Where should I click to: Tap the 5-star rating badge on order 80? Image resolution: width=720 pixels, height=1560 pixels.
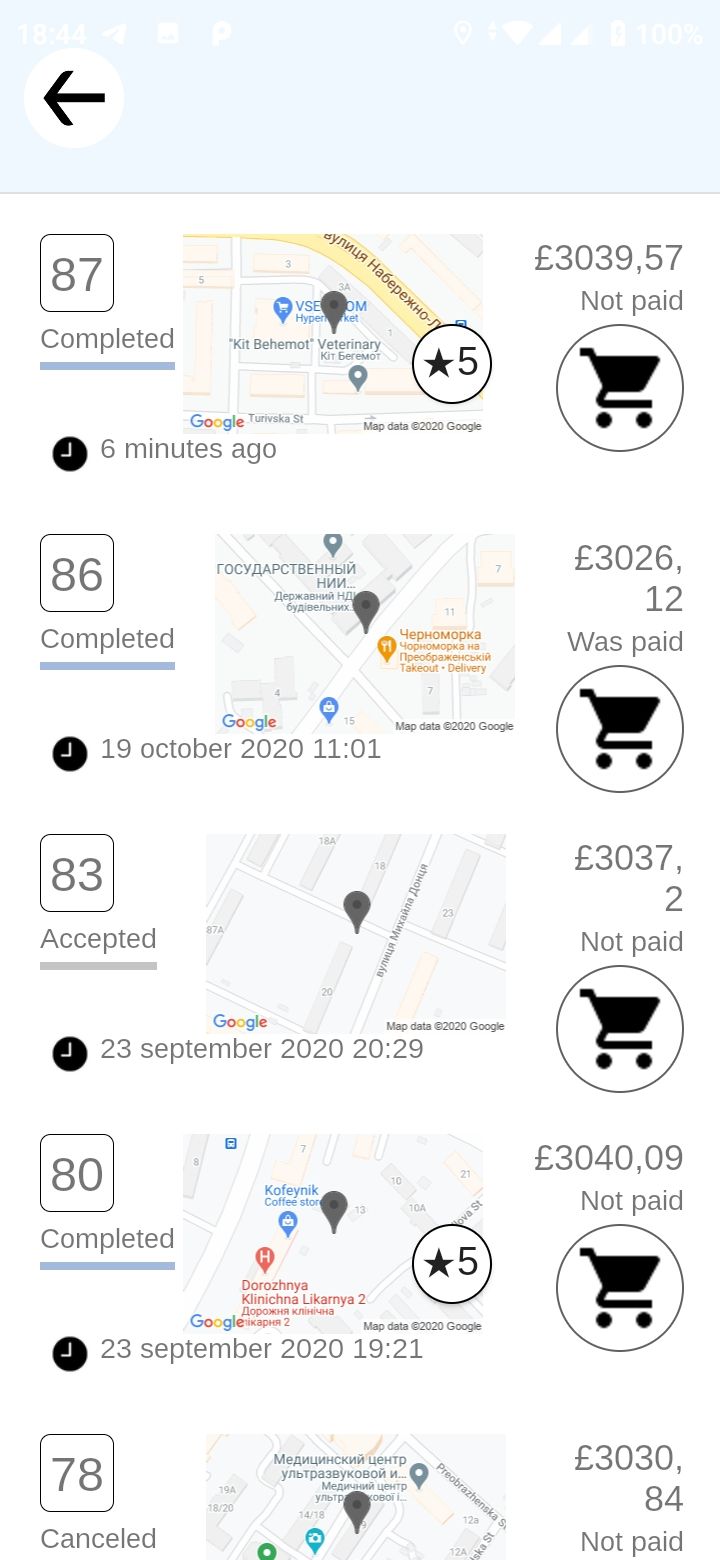[452, 1264]
